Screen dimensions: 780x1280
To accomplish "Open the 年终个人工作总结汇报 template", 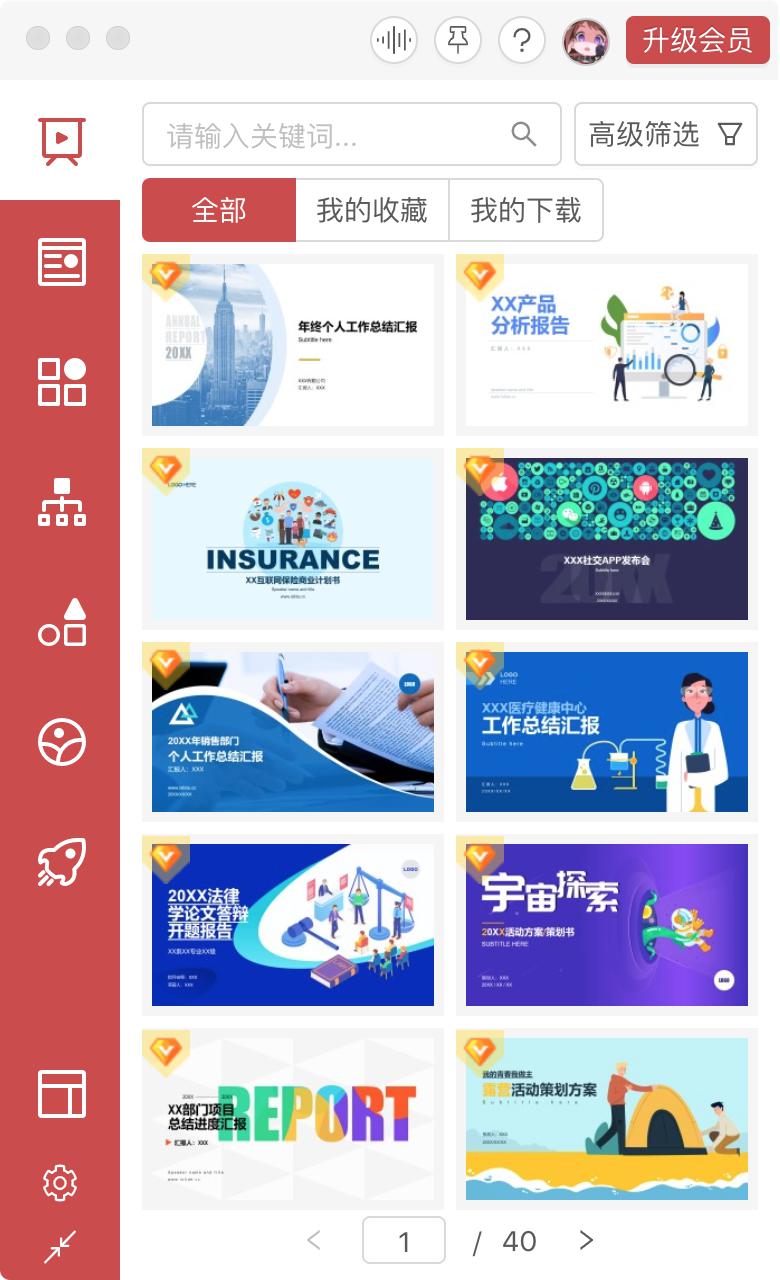I will click(x=293, y=345).
